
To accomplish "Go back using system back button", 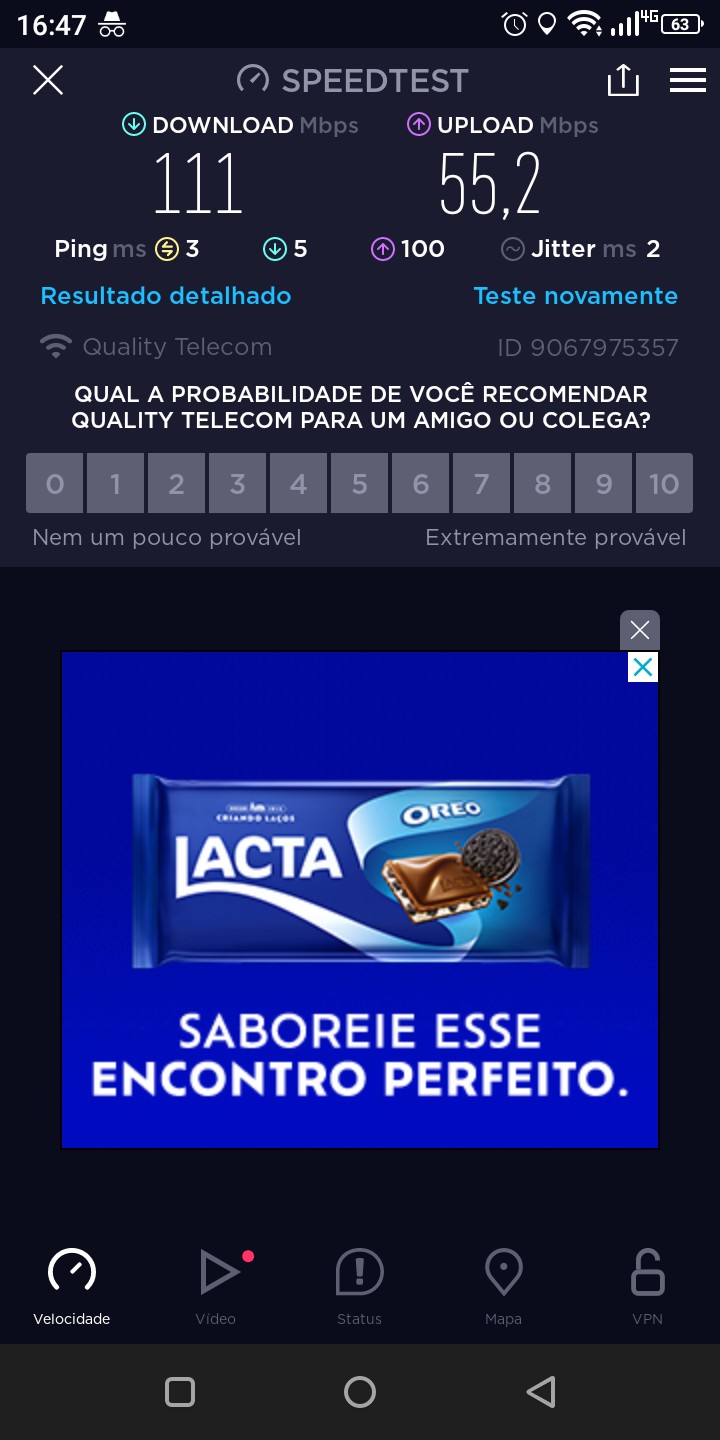I will (x=540, y=1392).
